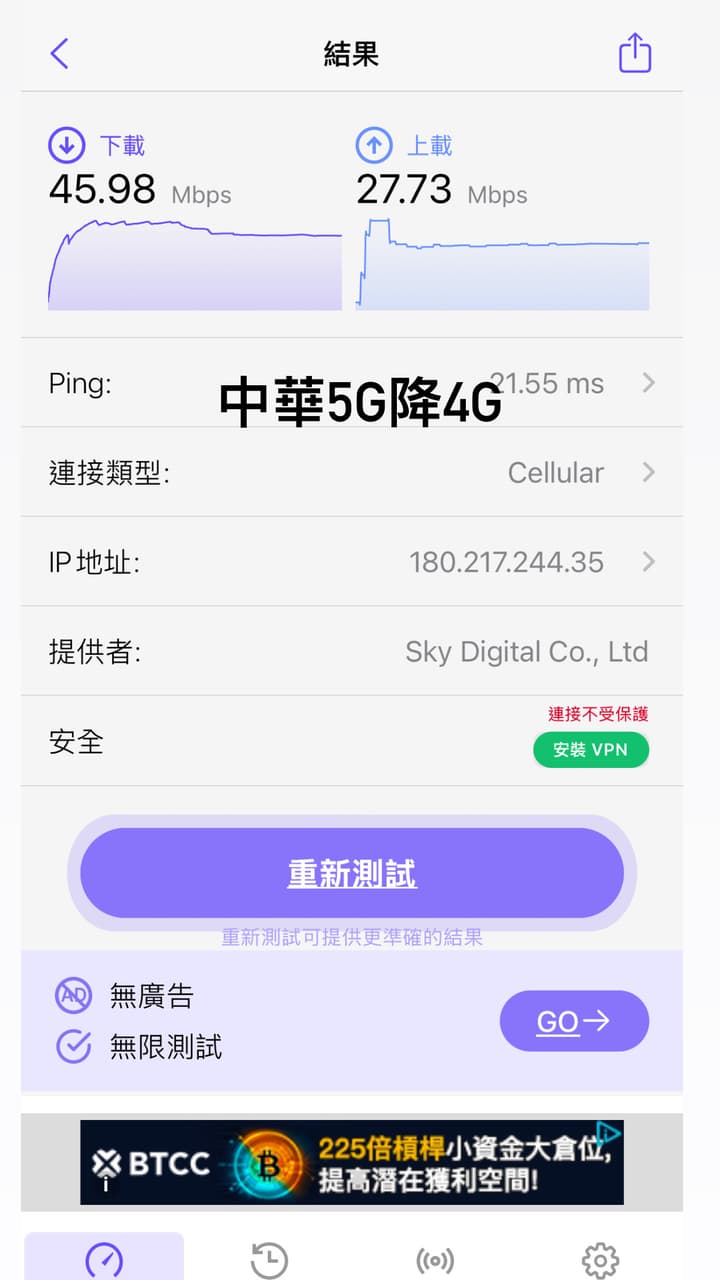
Task: Tap the upload arrow icon beside 上載
Action: click(374, 145)
